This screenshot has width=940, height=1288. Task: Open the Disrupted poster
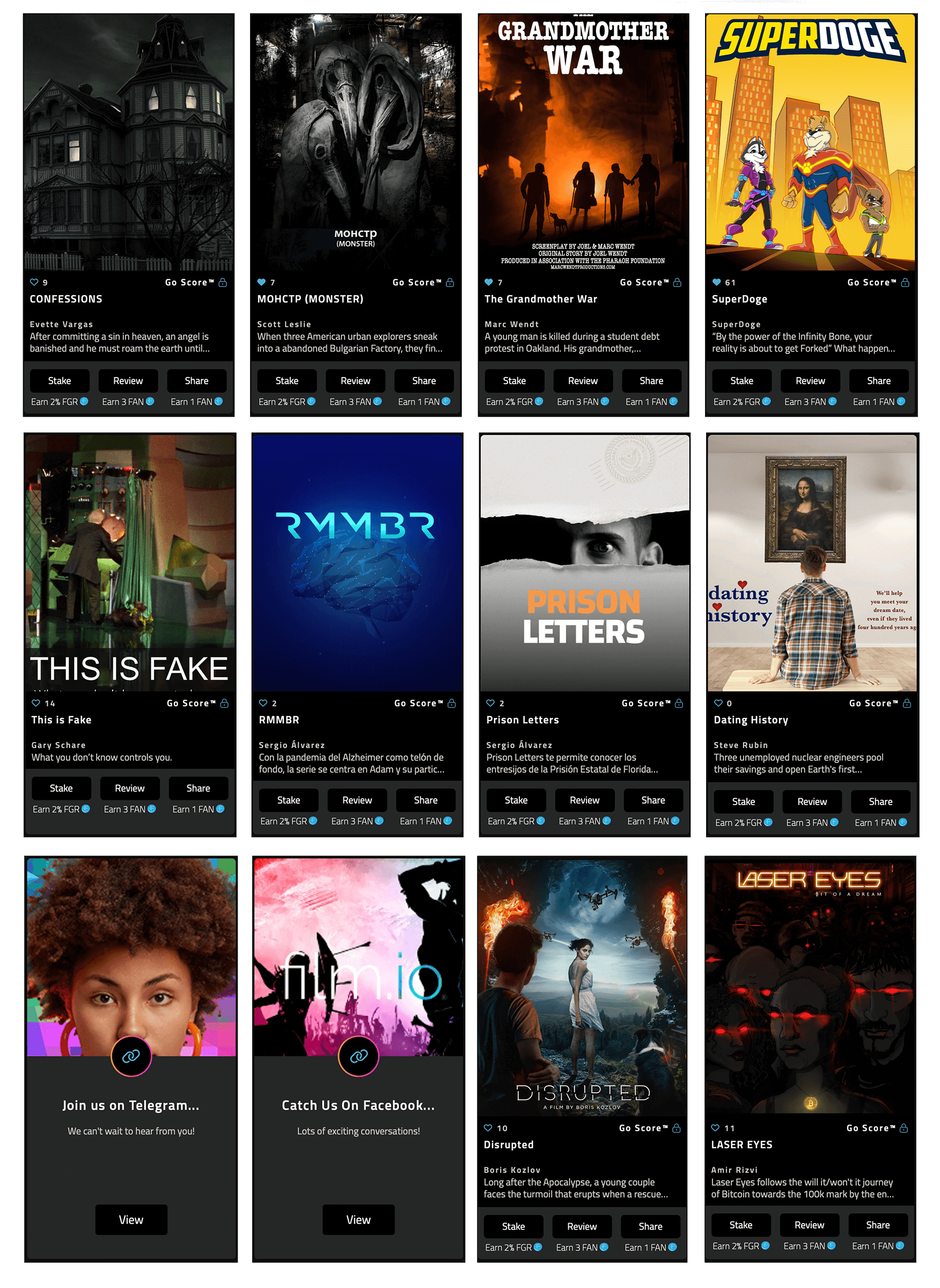coord(582,987)
